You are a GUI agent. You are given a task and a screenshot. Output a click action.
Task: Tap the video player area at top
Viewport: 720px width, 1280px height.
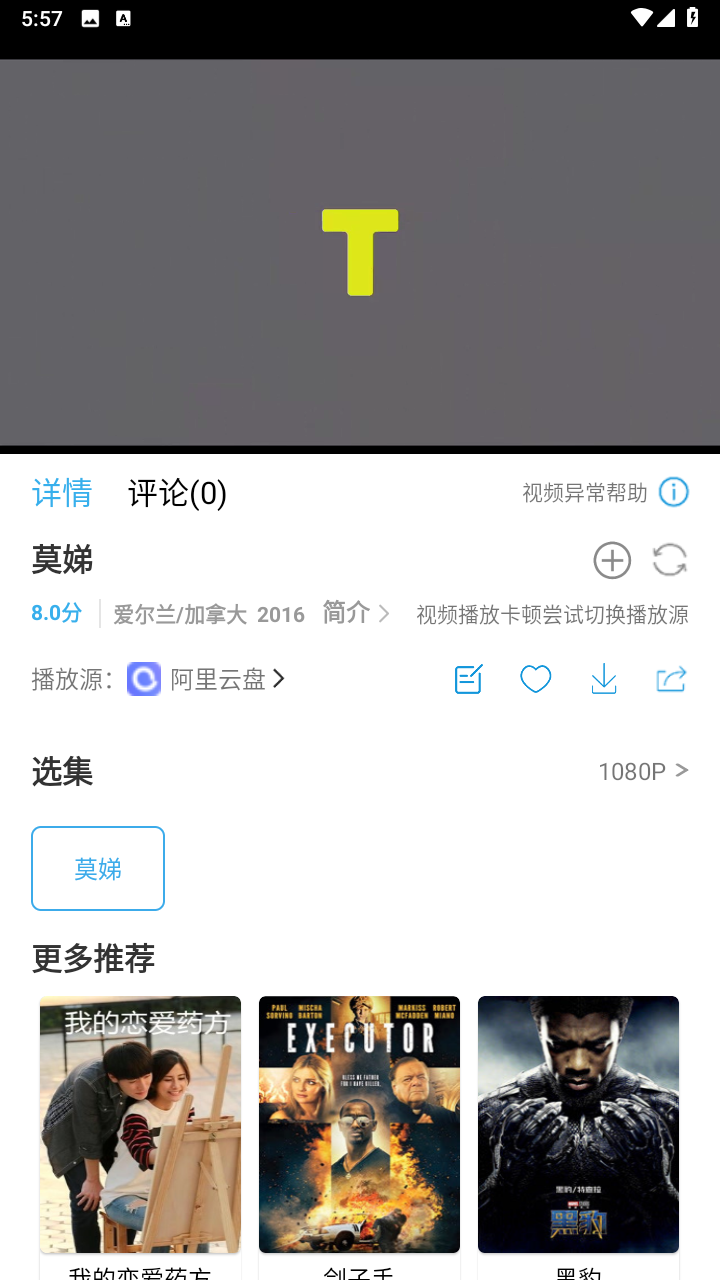click(x=360, y=250)
